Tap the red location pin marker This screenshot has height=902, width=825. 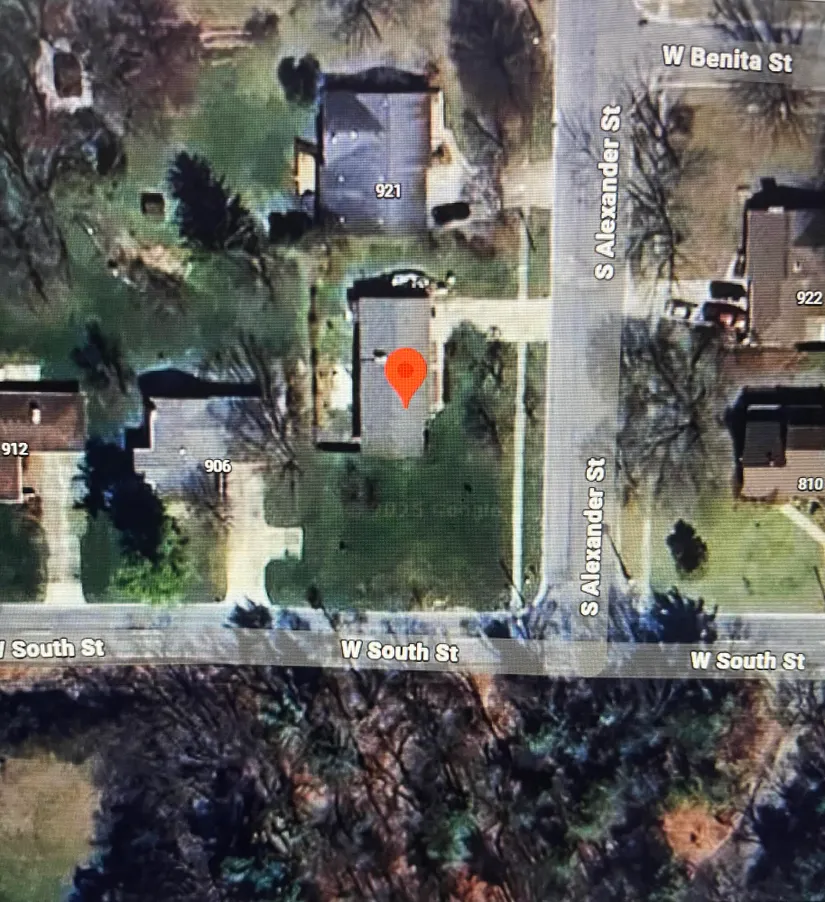click(406, 374)
